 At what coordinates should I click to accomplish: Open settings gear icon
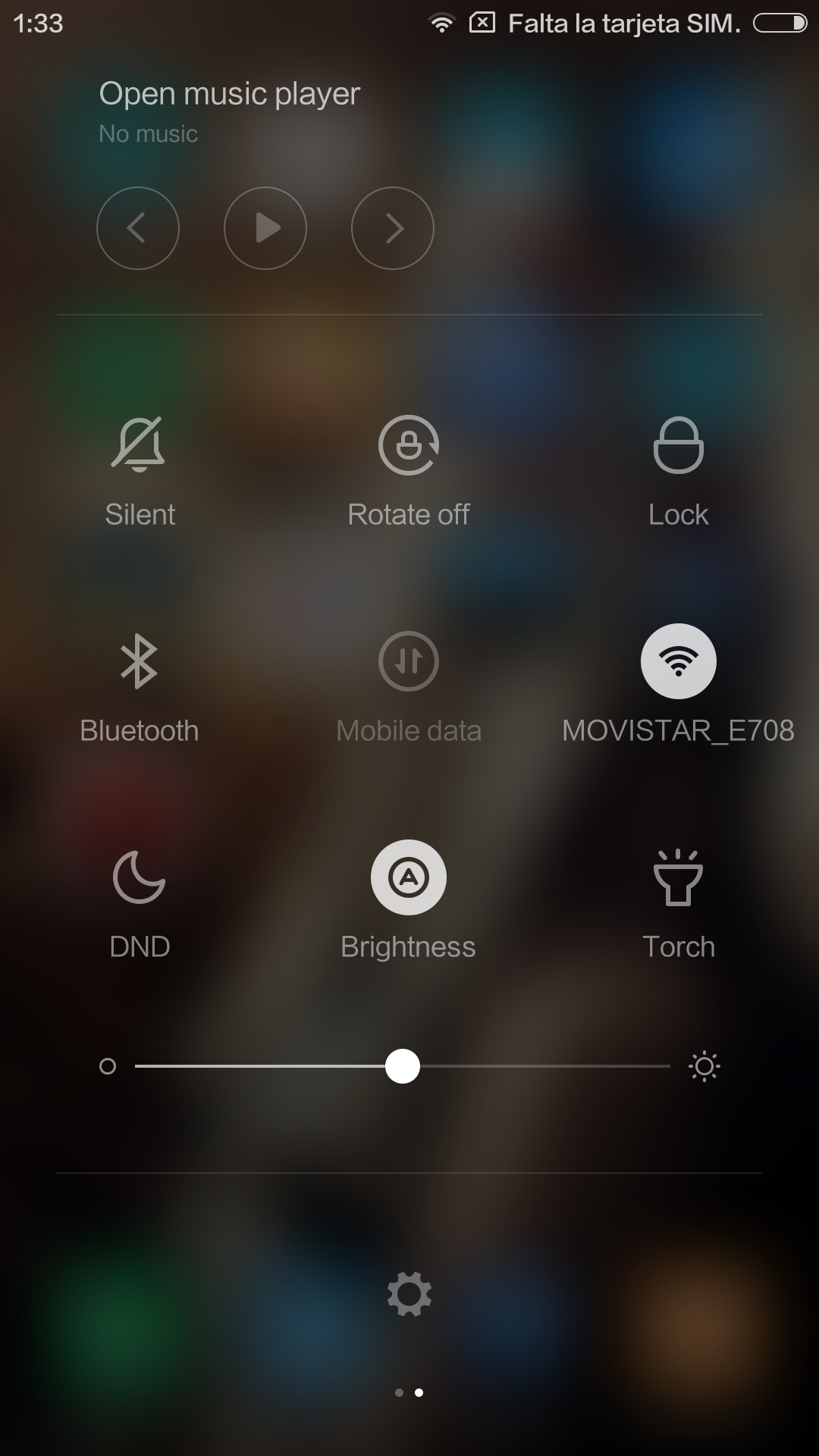(409, 1294)
